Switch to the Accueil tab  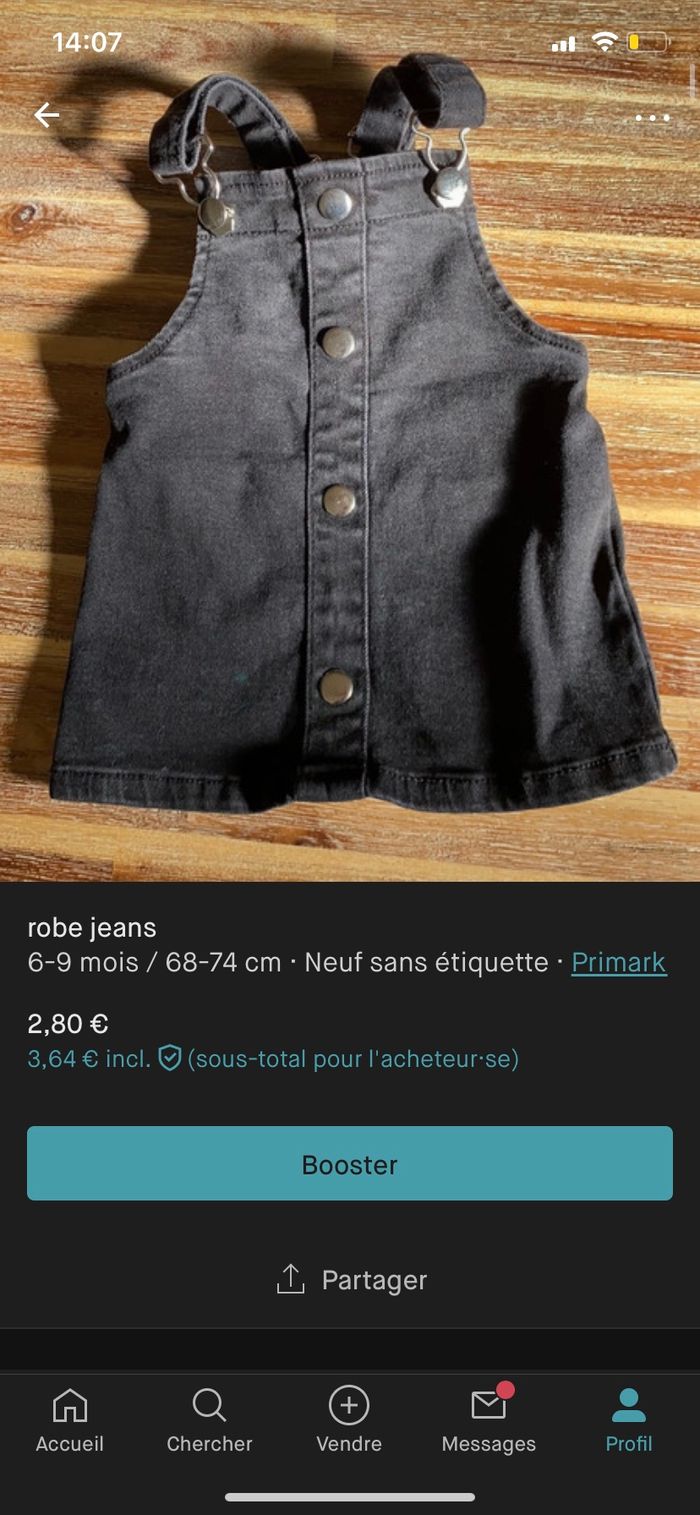pyautogui.click(x=70, y=1421)
